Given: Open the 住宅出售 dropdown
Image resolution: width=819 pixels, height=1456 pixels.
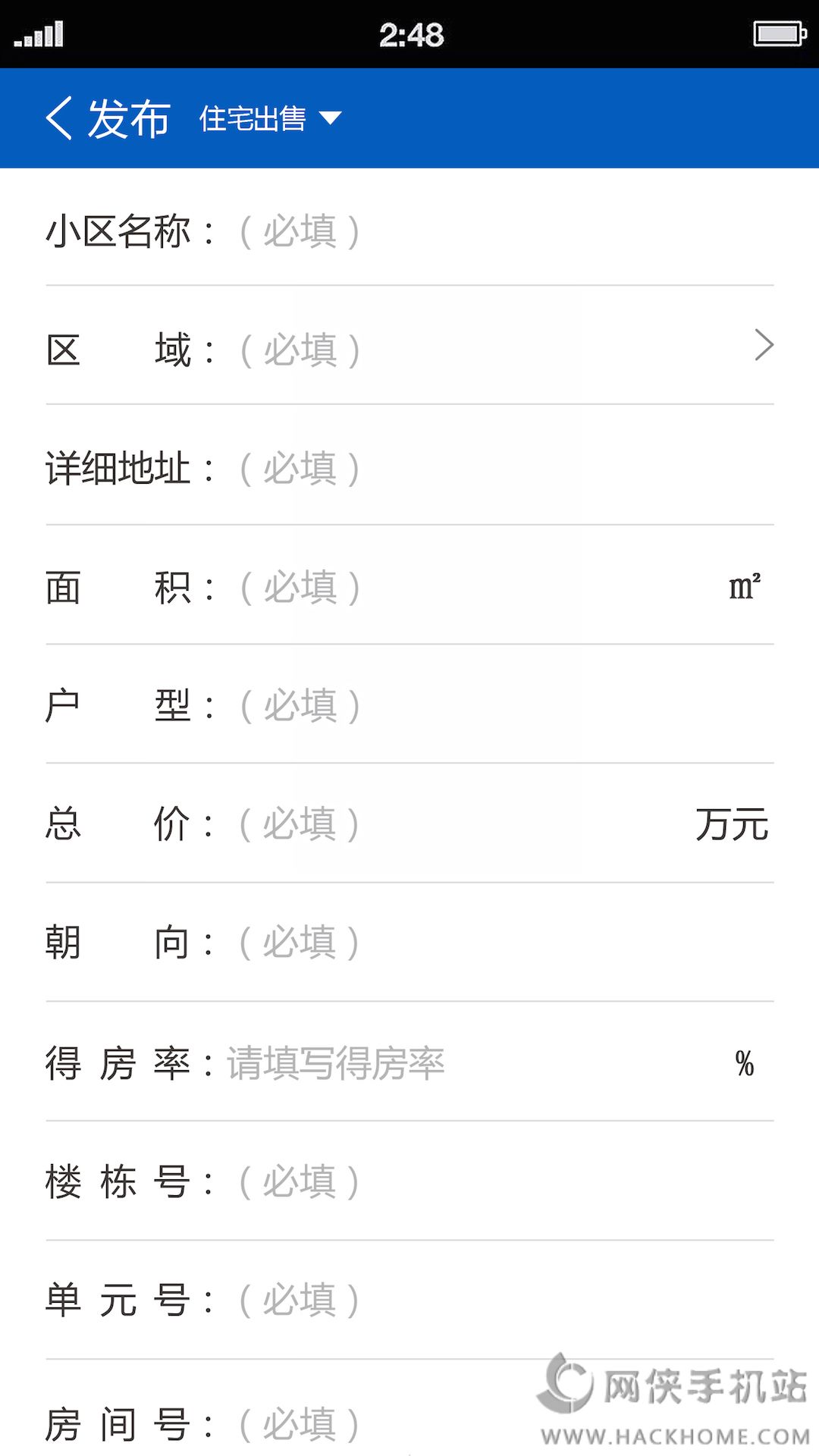Looking at the screenshot, I should click(270, 118).
